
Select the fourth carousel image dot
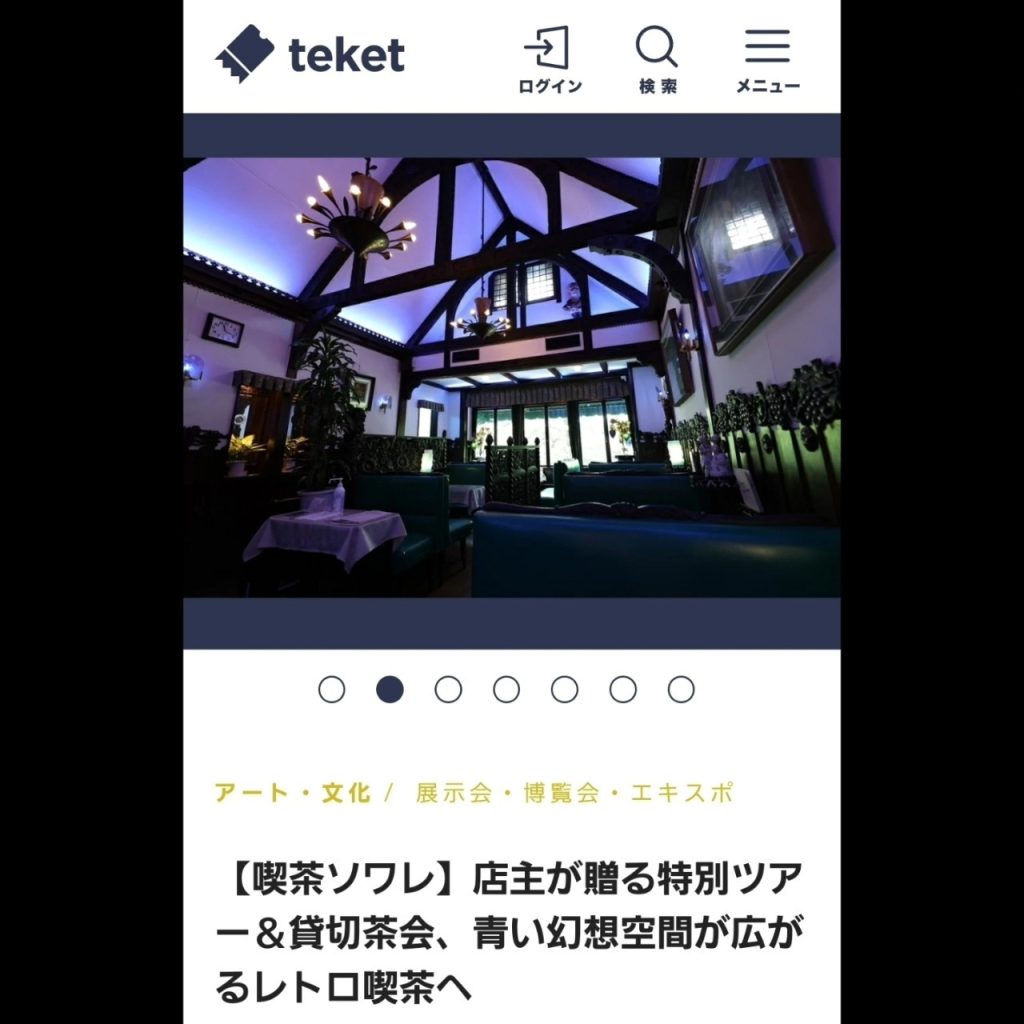pos(506,690)
